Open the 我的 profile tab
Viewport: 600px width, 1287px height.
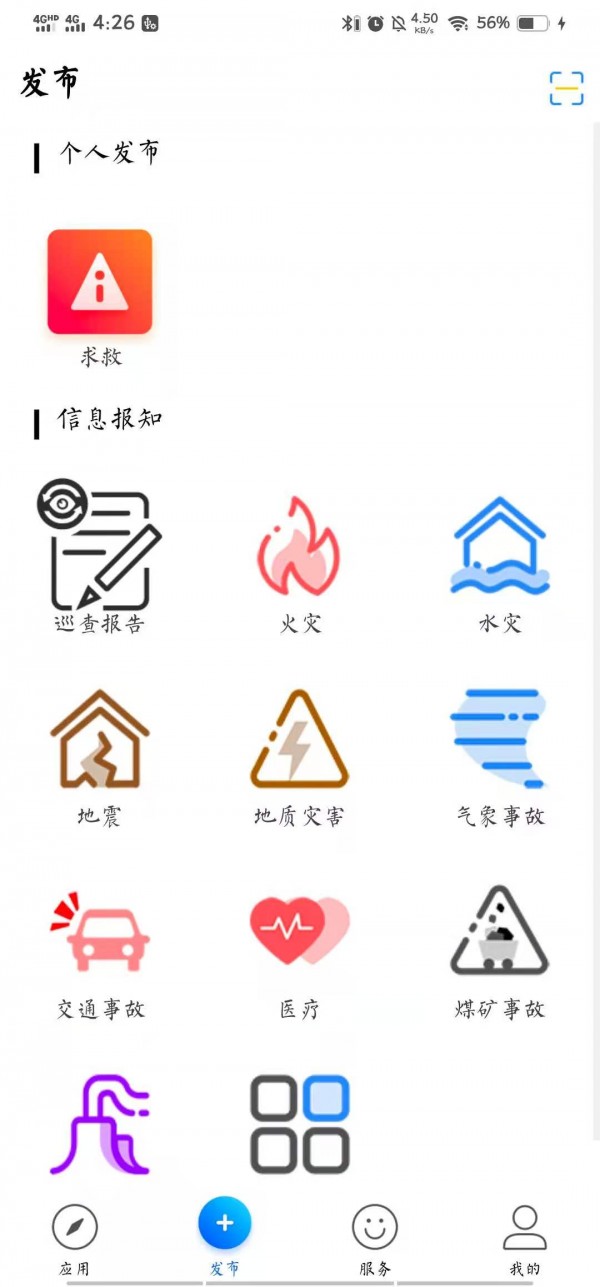[x=525, y=1240]
